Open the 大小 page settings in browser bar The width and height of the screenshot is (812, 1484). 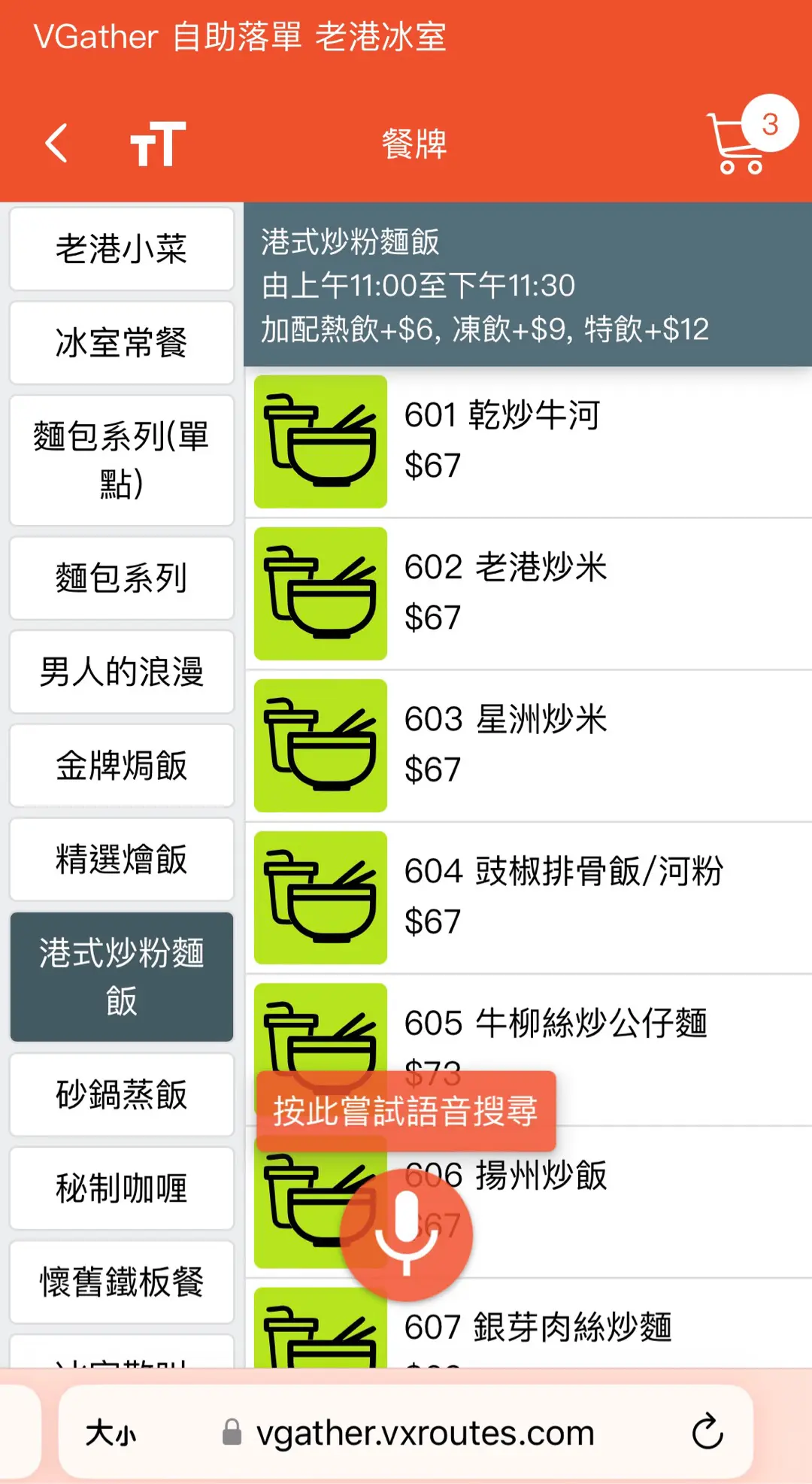(111, 1433)
